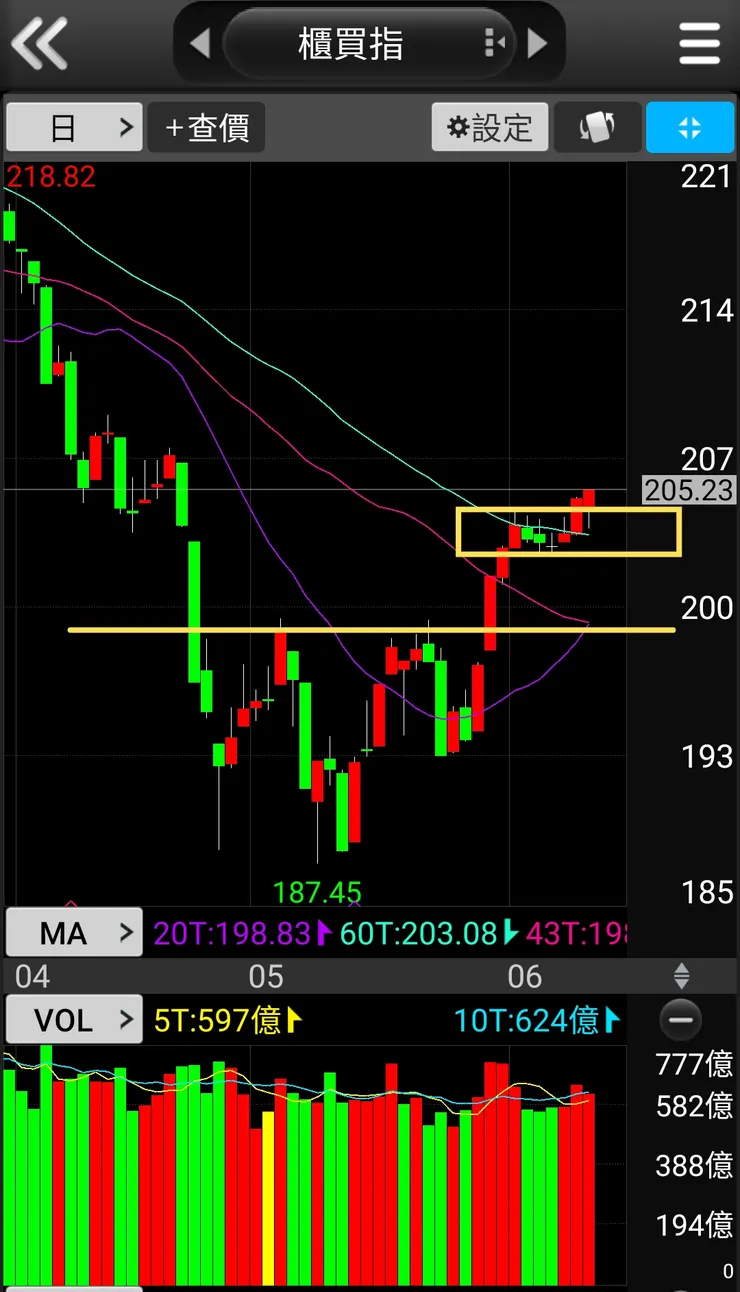Open chart 設定 settings
Image resolution: width=740 pixels, height=1292 pixels.
pos(490,128)
